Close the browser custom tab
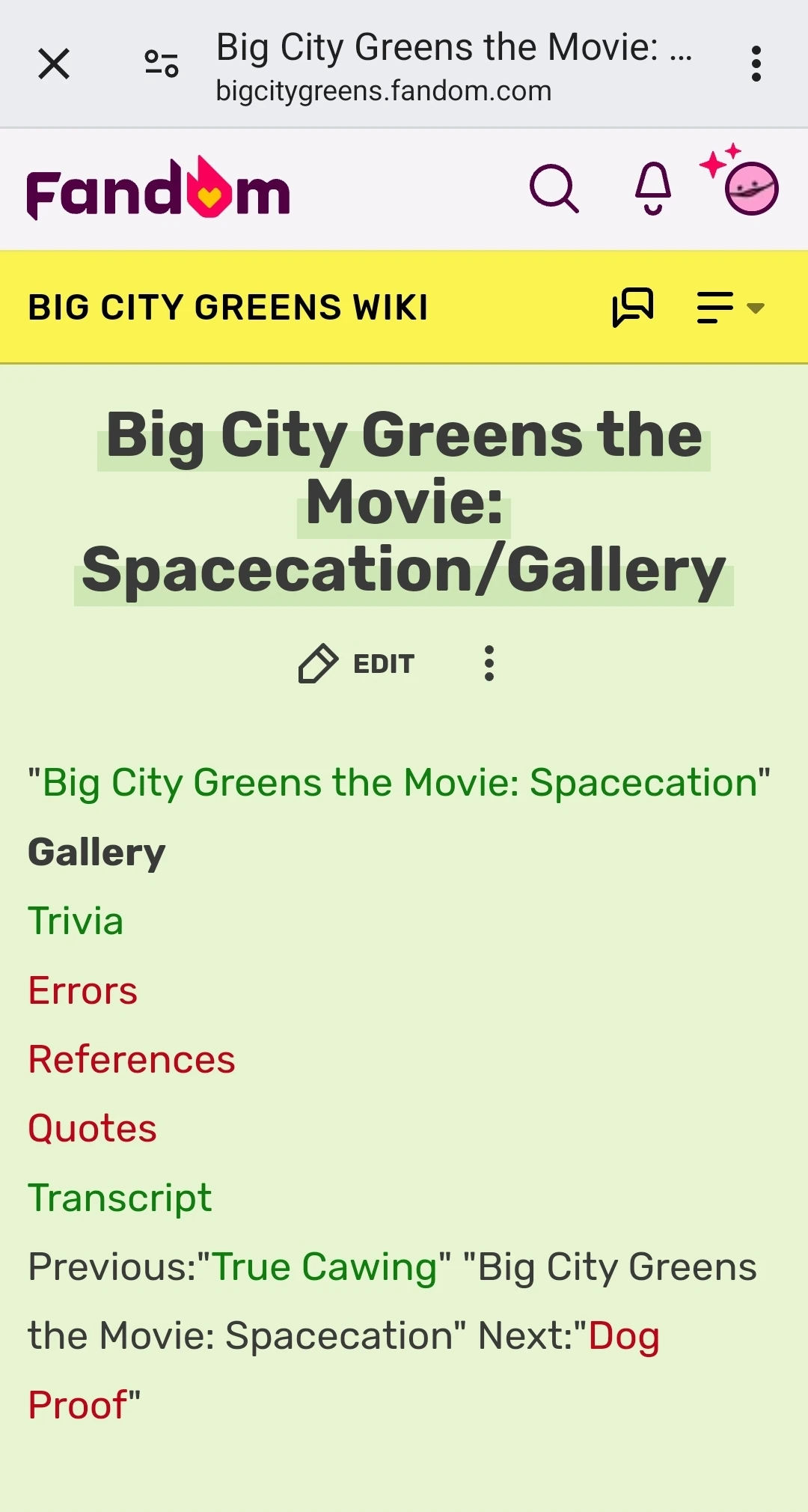 point(54,64)
